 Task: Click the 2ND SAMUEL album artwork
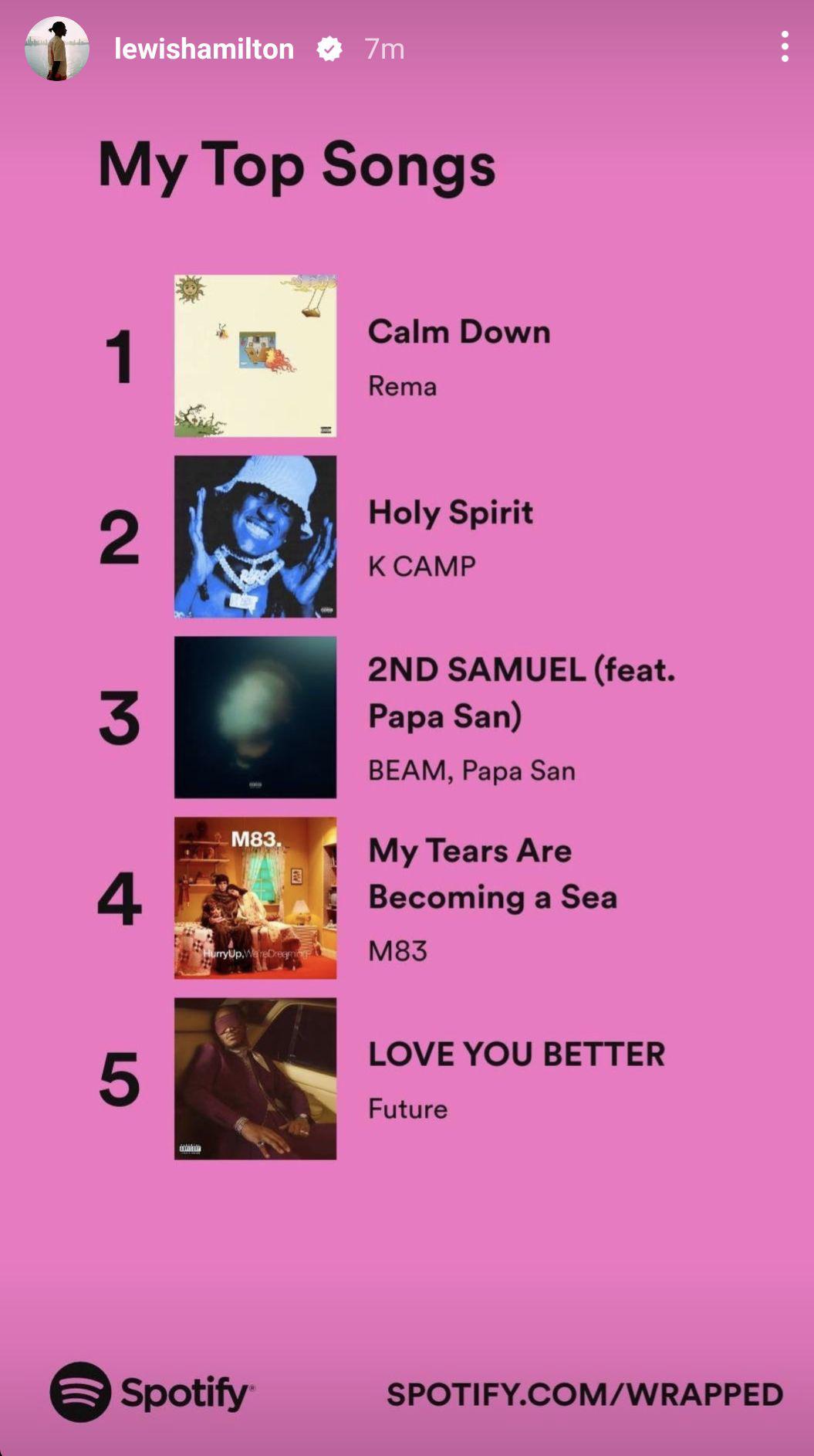point(255,716)
